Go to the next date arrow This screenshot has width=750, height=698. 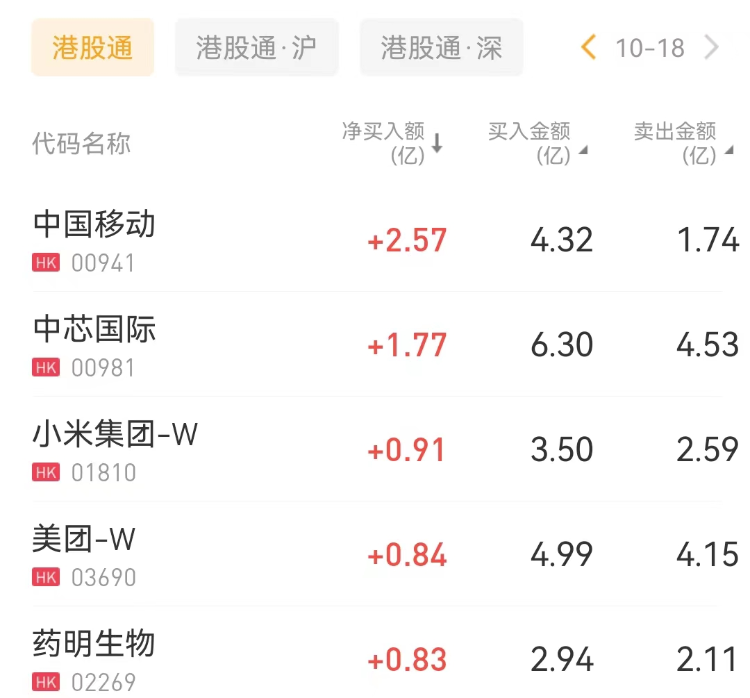pos(711,47)
